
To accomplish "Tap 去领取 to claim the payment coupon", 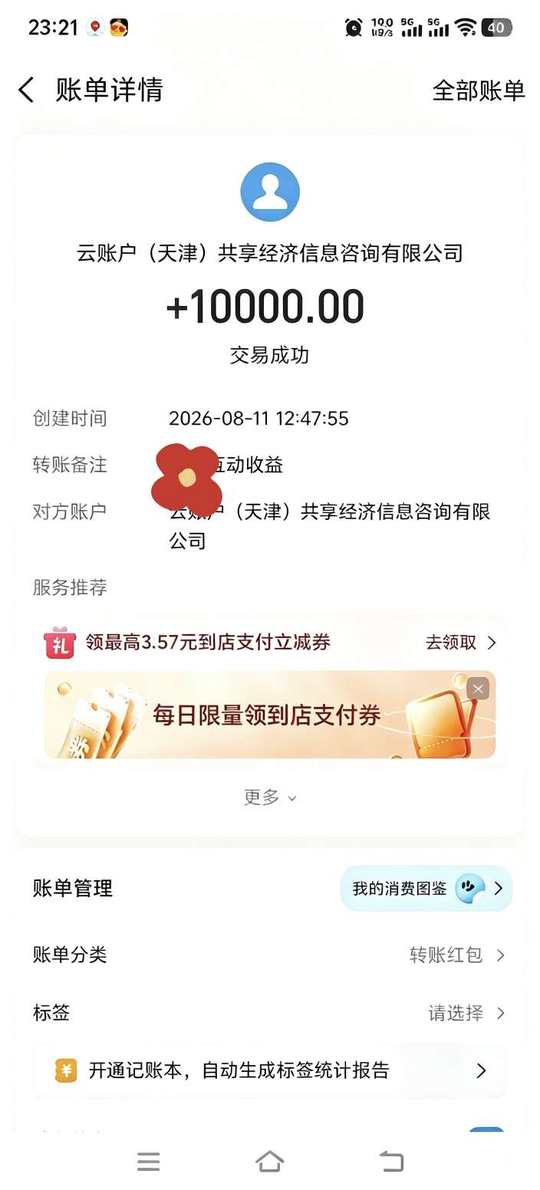I will point(460,642).
